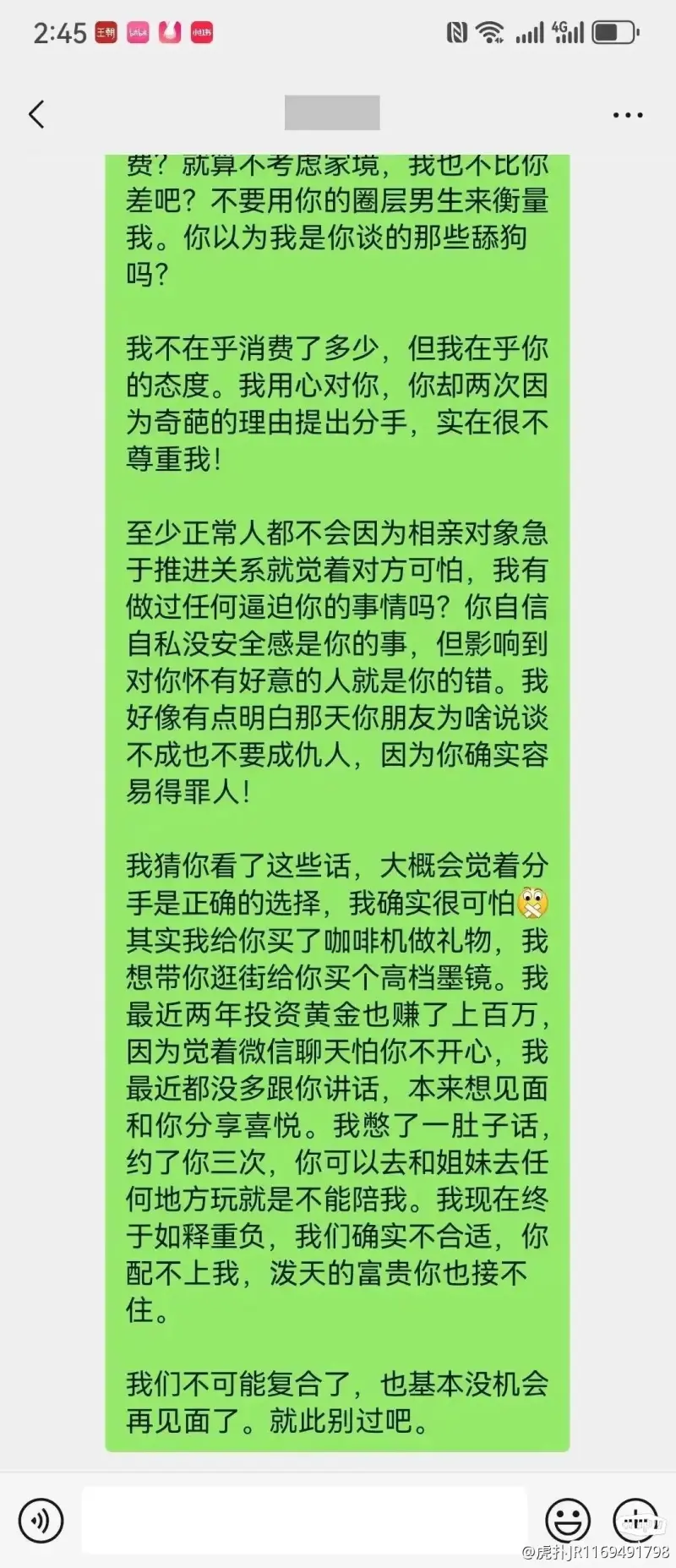Go back to the chat list
The width and height of the screenshot is (676, 1568).
pos(36,114)
